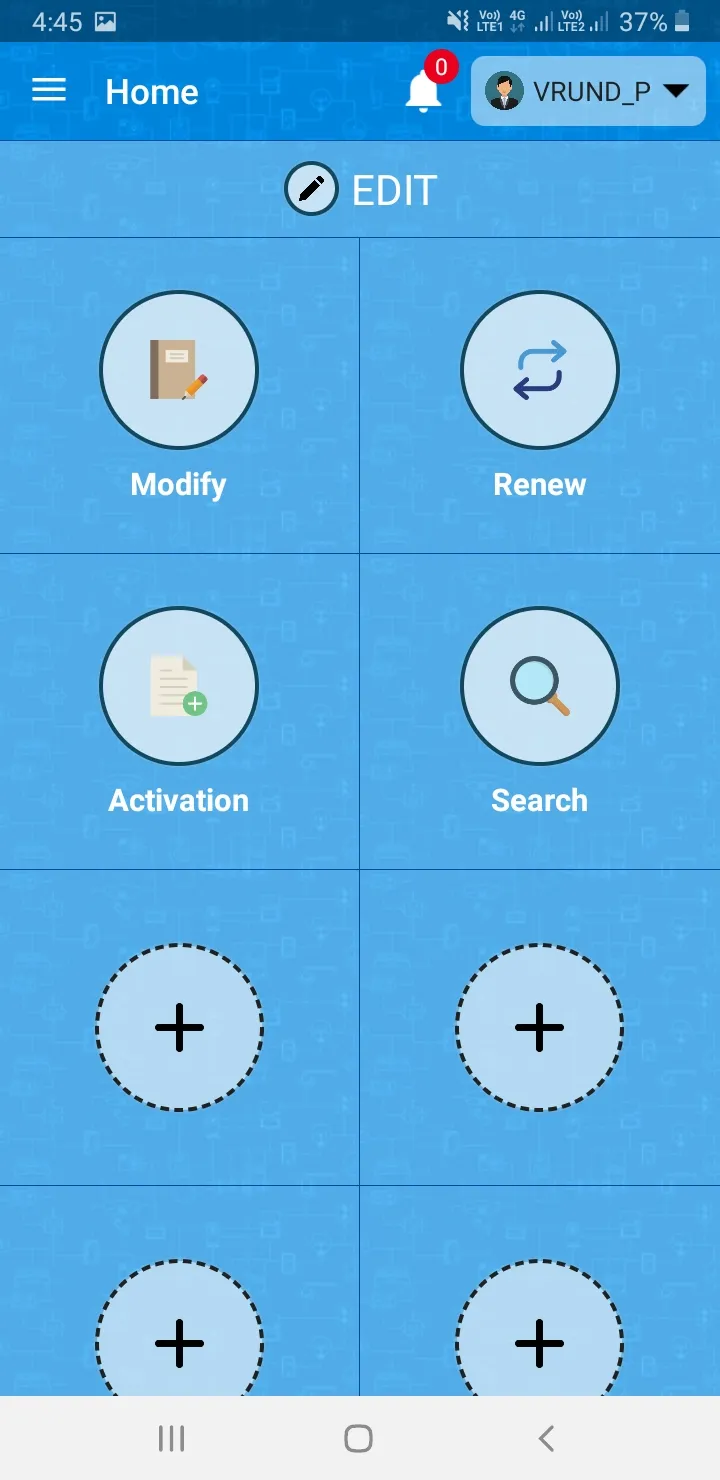Open the Modify shortcut
Image resolution: width=720 pixels, height=1480 pixels.
[179, 370]
